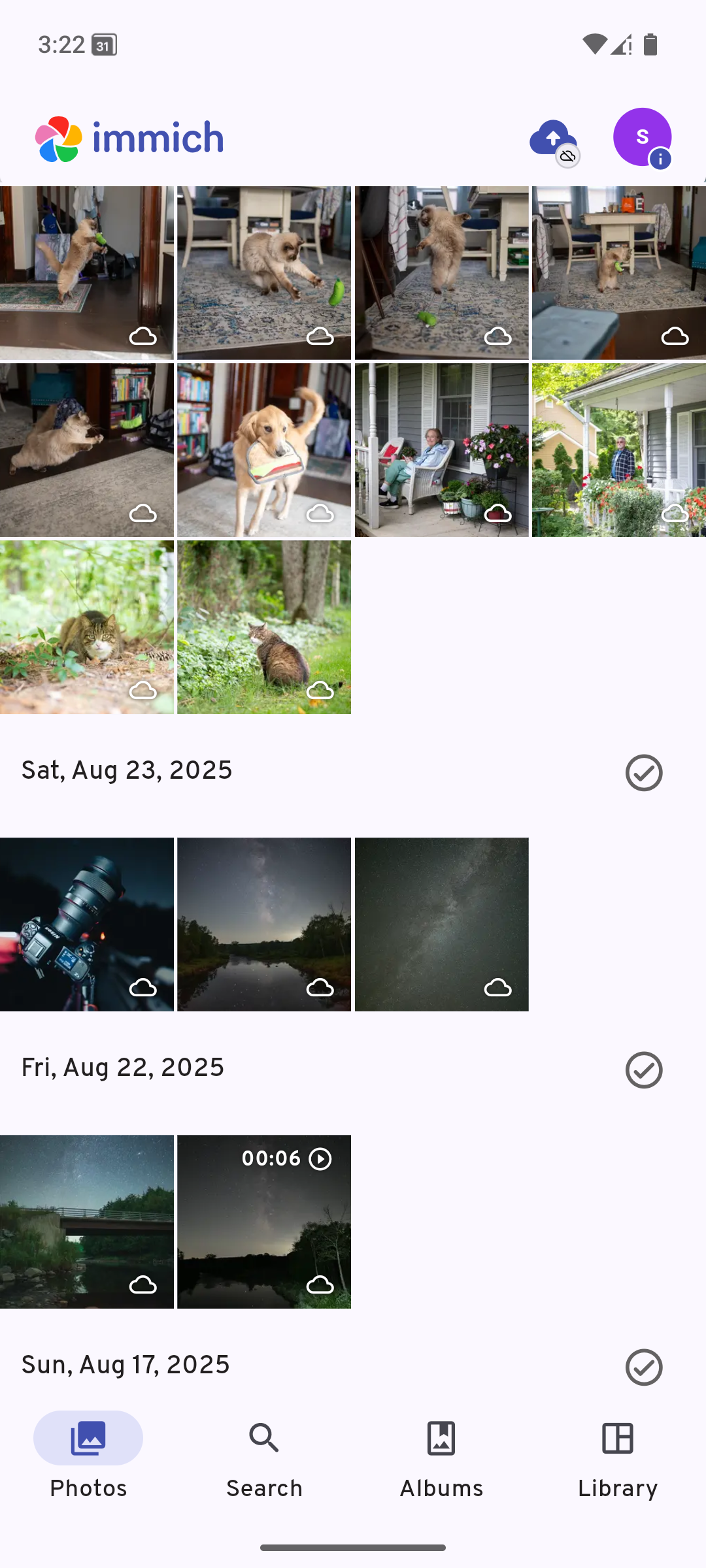Open the camera on tripod photo

87,924
